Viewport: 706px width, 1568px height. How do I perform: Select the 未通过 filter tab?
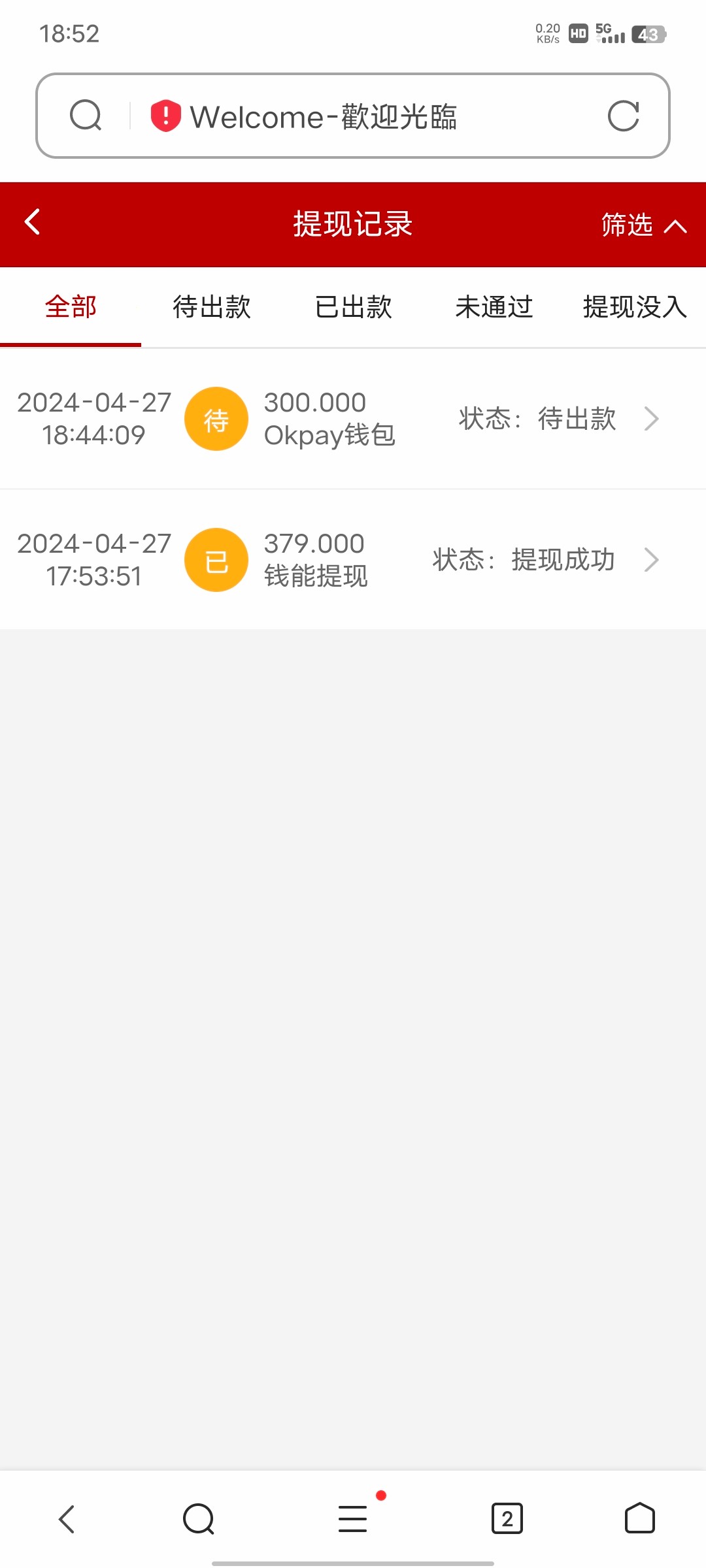click(x=494, y=306)
